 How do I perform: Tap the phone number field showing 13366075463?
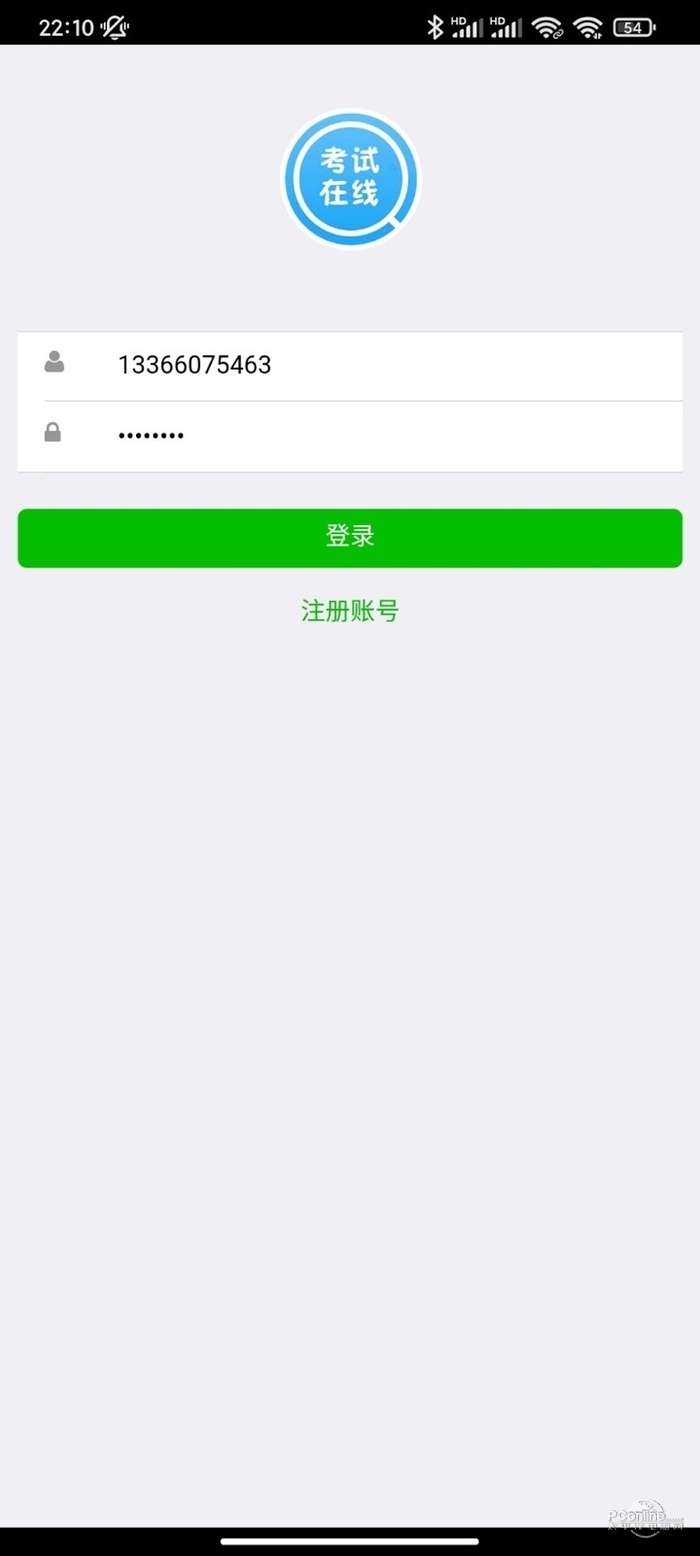point(390,365)
